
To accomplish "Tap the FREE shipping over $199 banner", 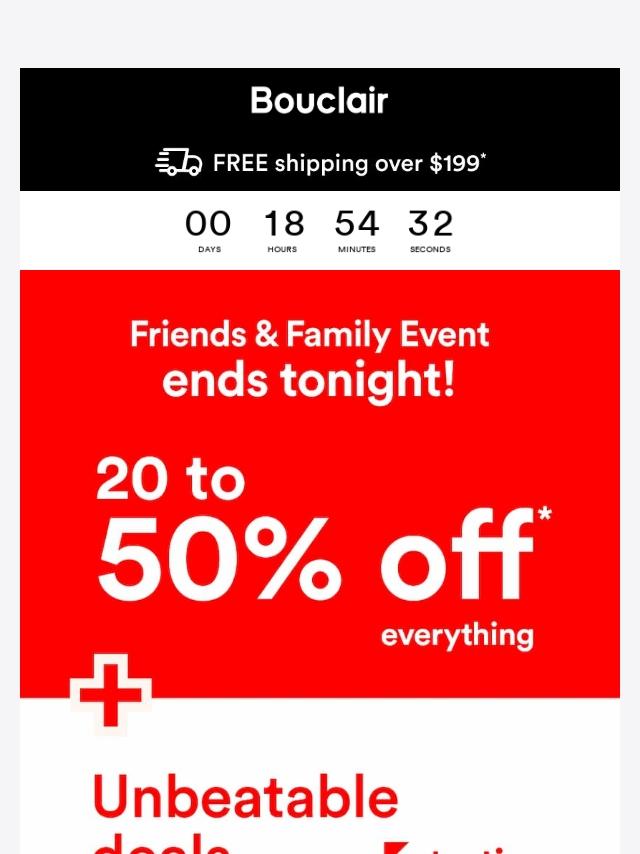I will 320,163.
